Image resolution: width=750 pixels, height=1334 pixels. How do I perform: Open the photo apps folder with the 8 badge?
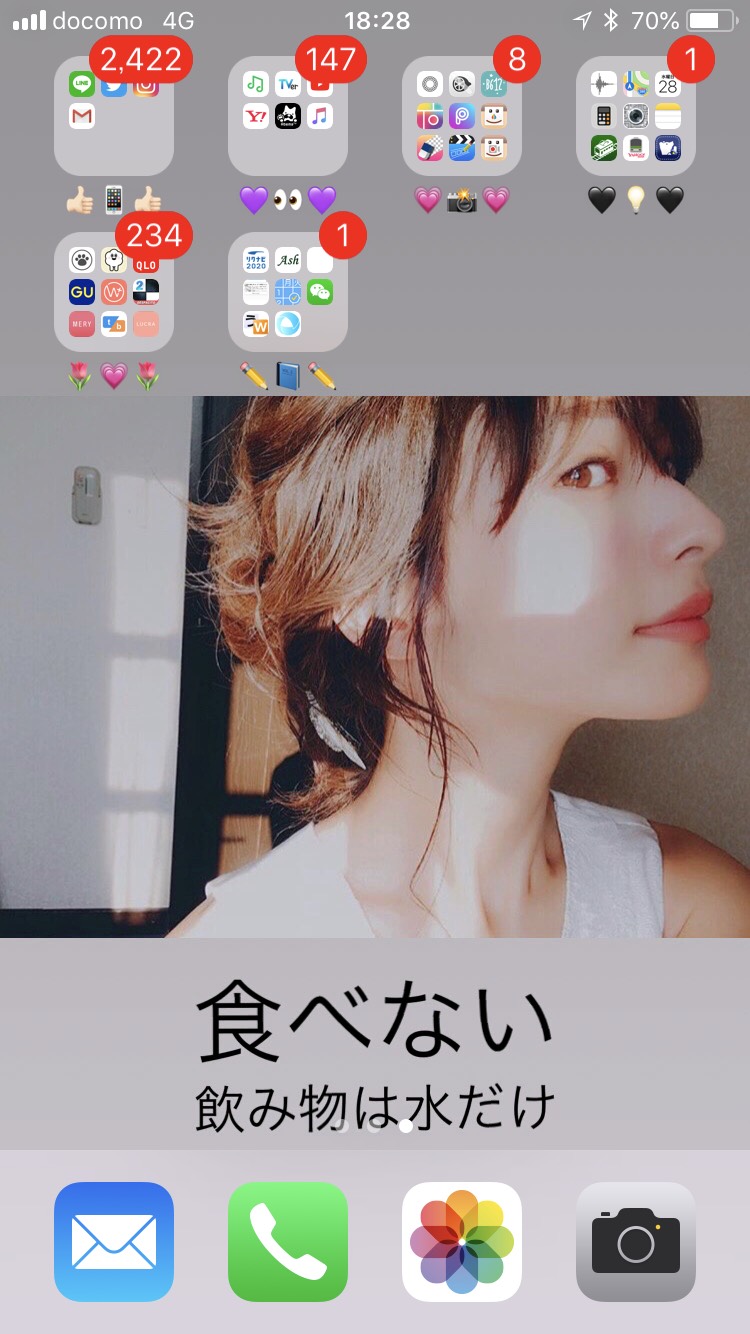pyautogui.click(x=462, y=116)
